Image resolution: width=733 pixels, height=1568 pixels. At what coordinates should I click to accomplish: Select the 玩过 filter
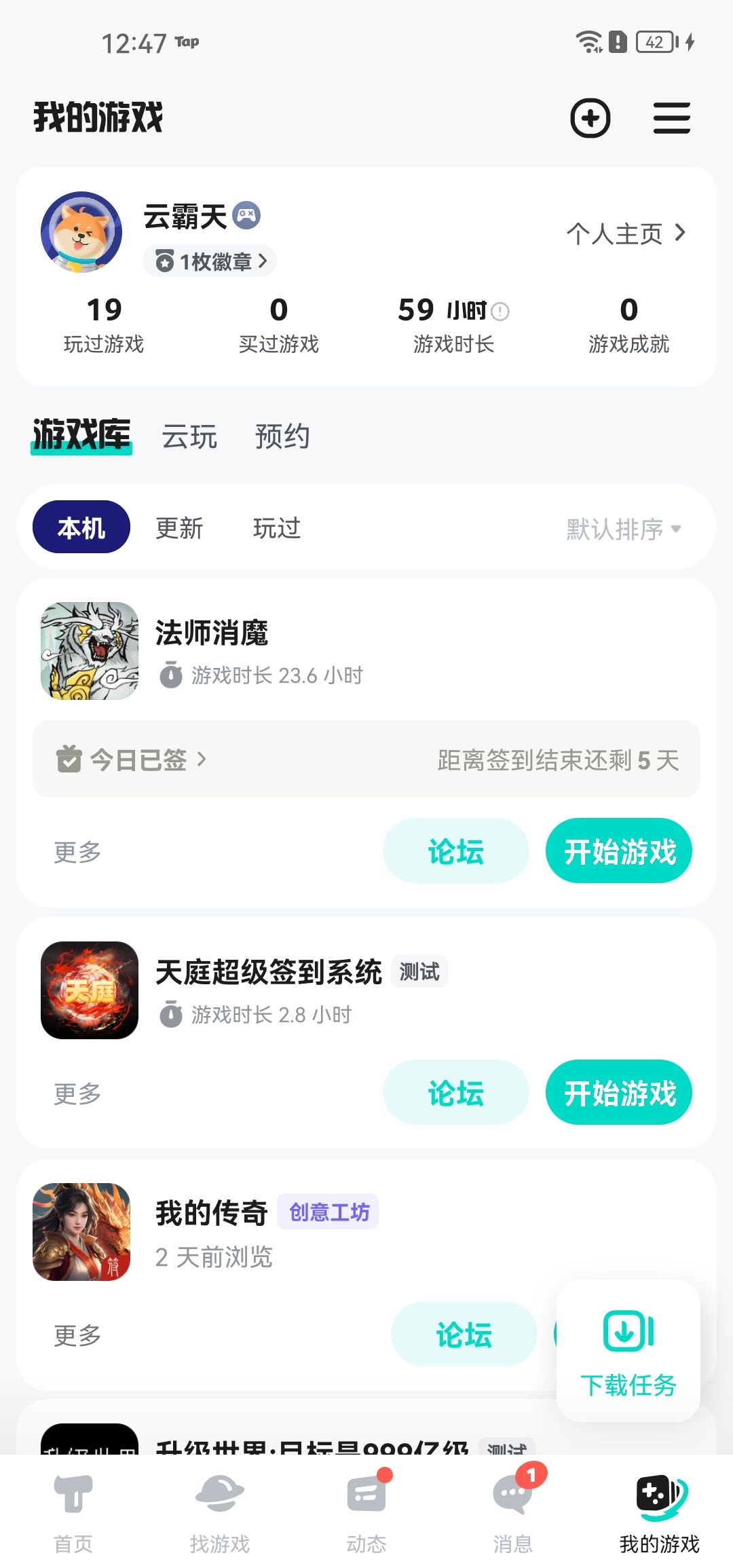[277, 527]
